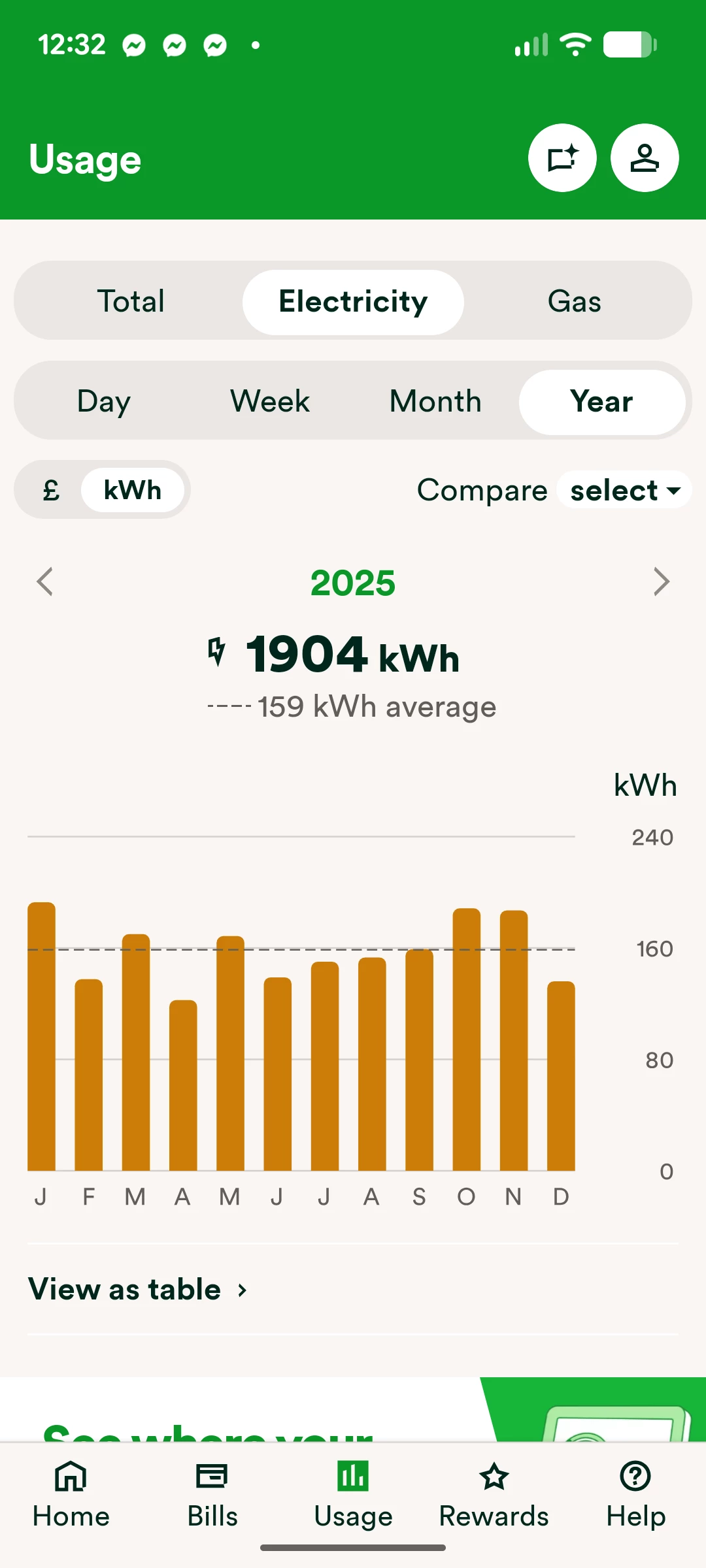Go to the next year

[x=662, y=581]
